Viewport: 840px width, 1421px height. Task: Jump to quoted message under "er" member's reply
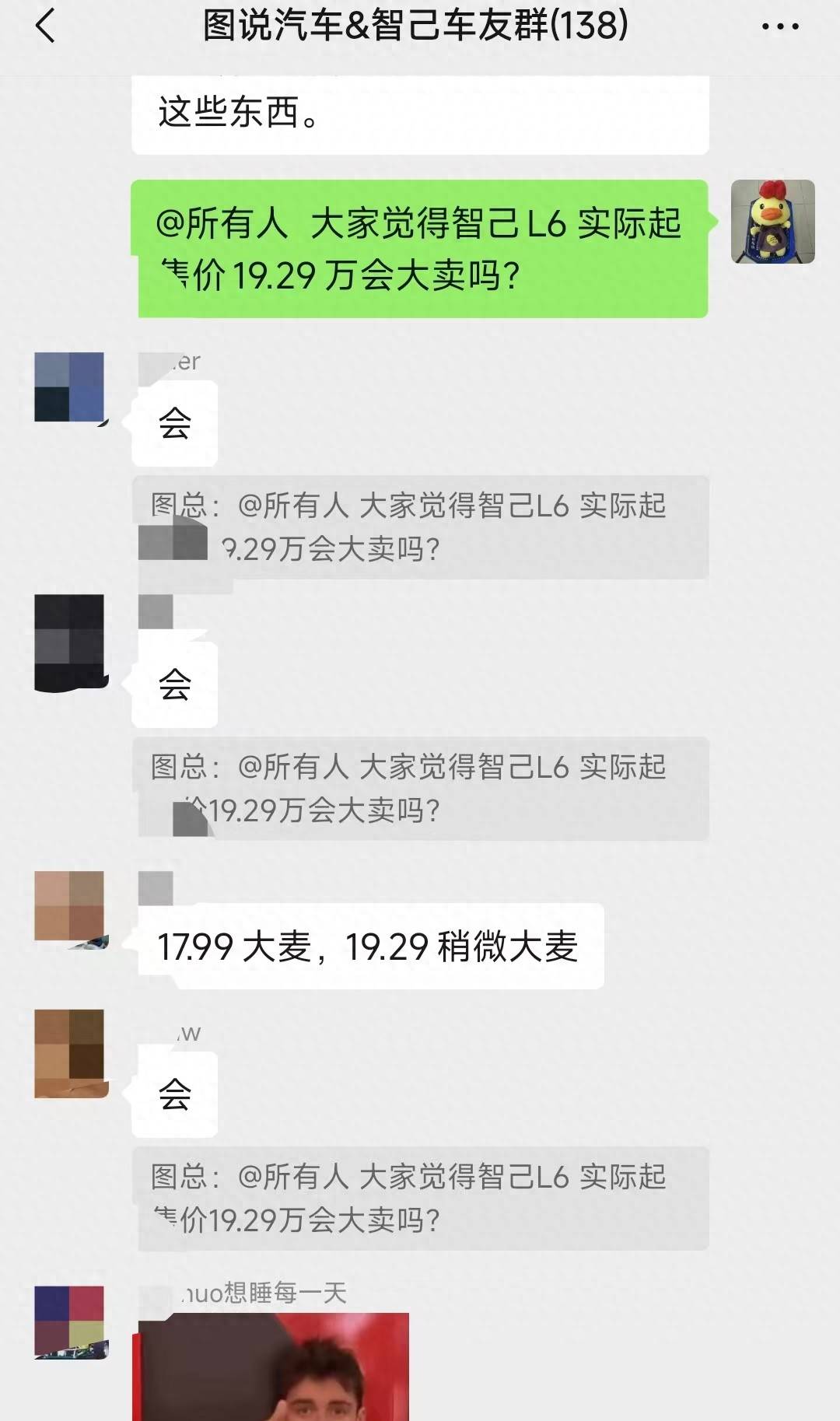tap(421, 527)
